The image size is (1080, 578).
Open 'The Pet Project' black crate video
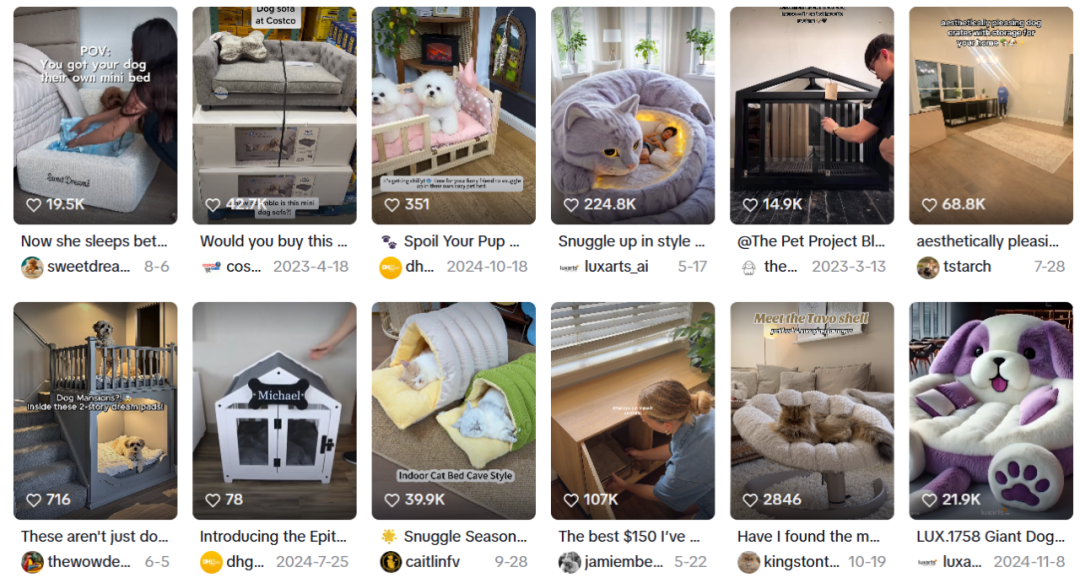(811, 115)
